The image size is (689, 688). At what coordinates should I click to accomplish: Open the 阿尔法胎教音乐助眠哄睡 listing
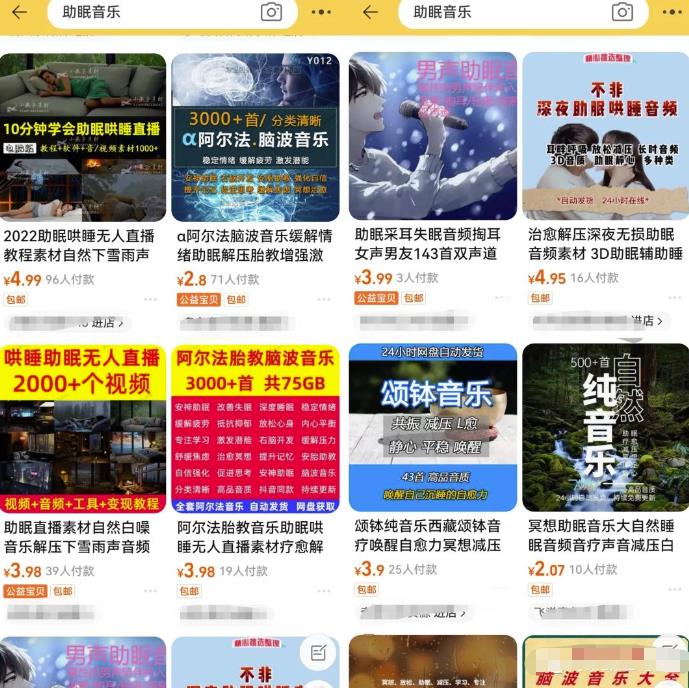click(x=255, y=429)
